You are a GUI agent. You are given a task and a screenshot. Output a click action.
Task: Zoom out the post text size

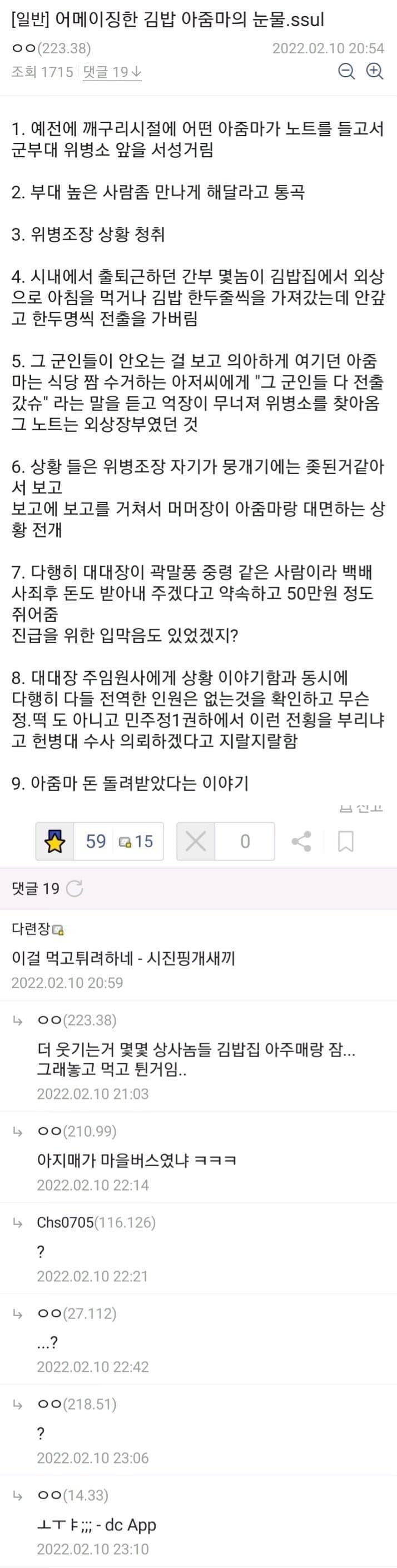[346, 72]
